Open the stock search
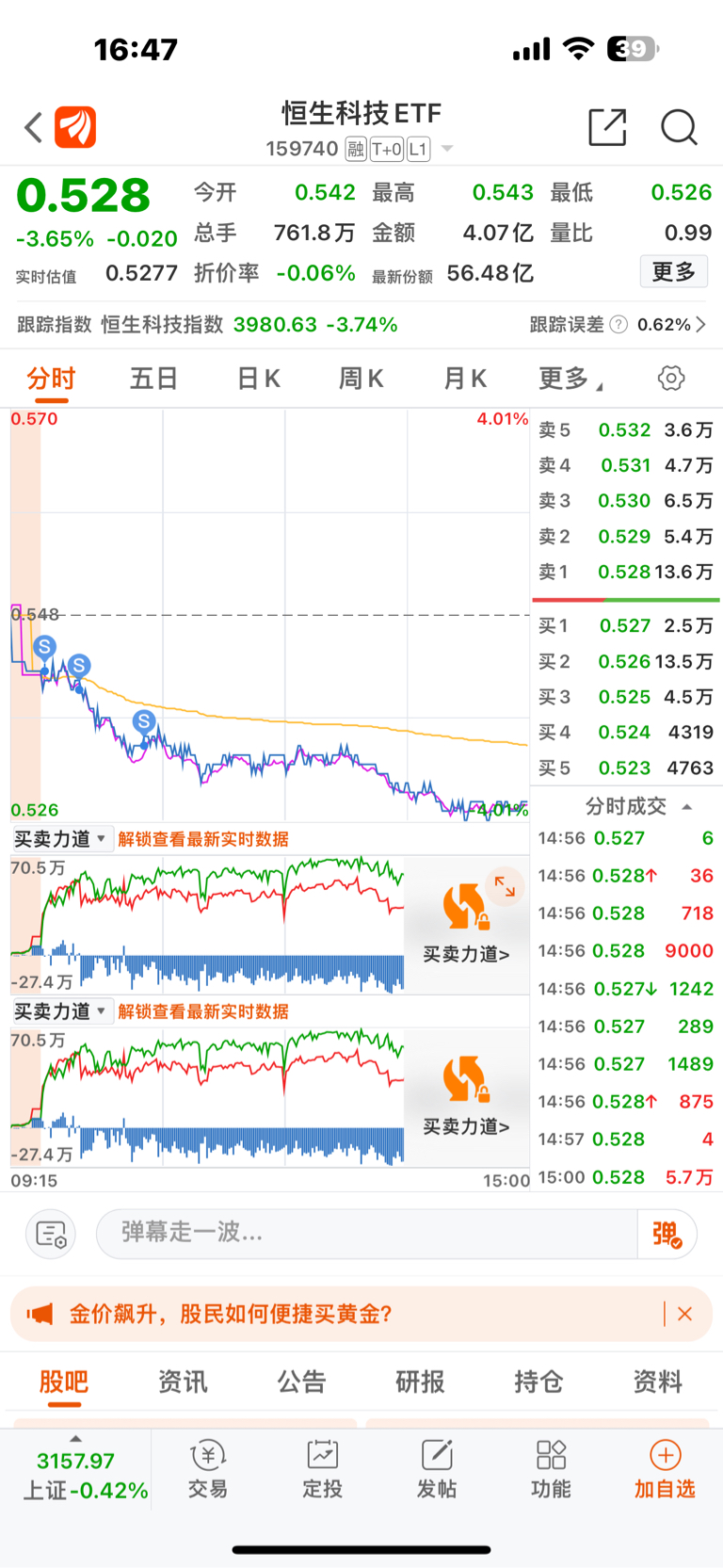723x1568 pixels. coord(680,128)
